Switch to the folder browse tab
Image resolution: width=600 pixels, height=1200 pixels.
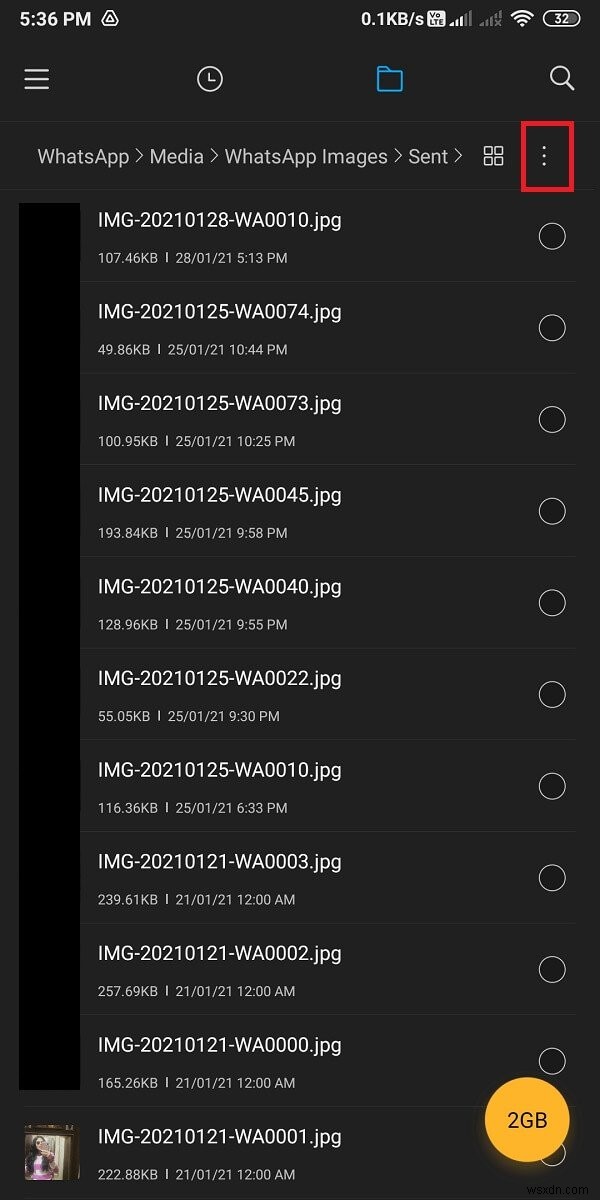[389, 79]
